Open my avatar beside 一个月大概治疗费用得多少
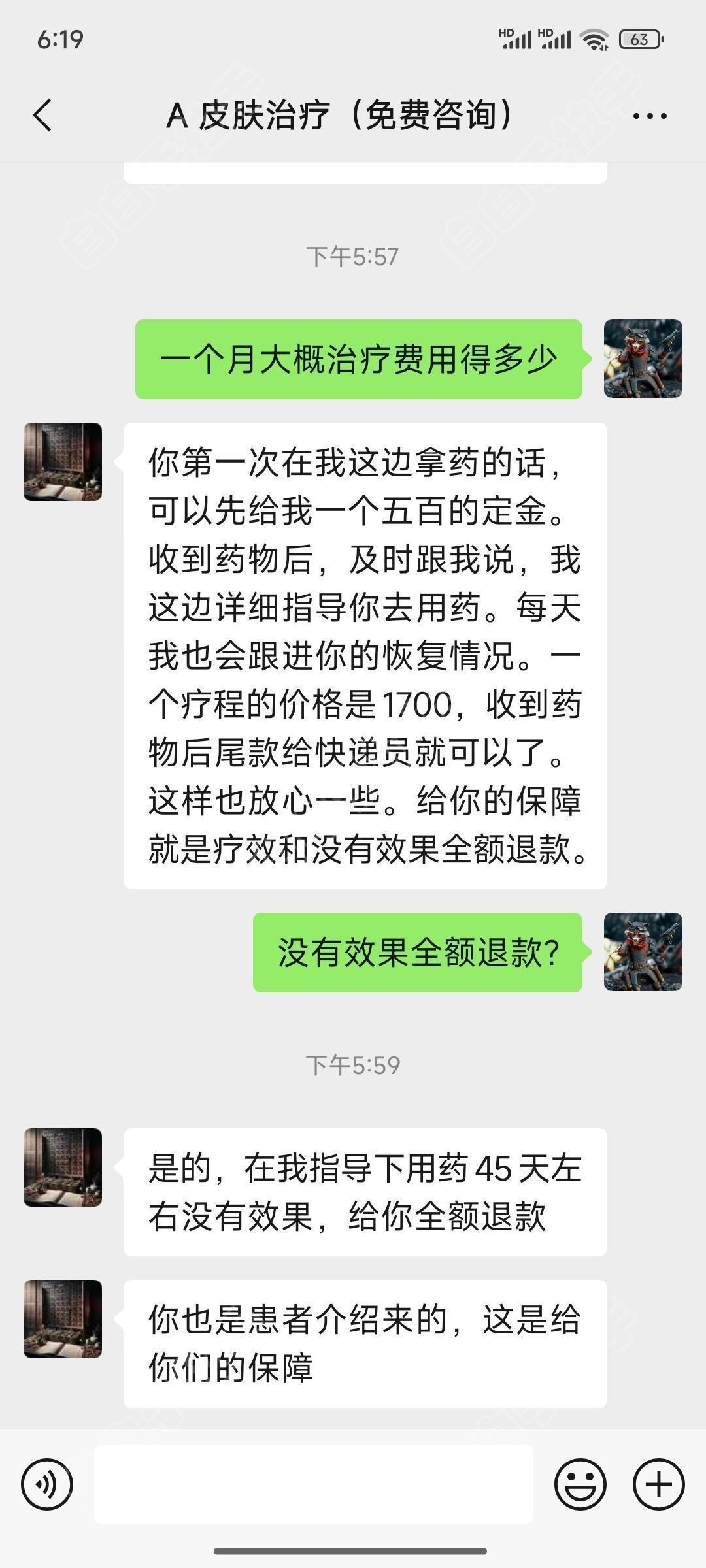This screenshot has width=706, height=1568. coord(643,359)
